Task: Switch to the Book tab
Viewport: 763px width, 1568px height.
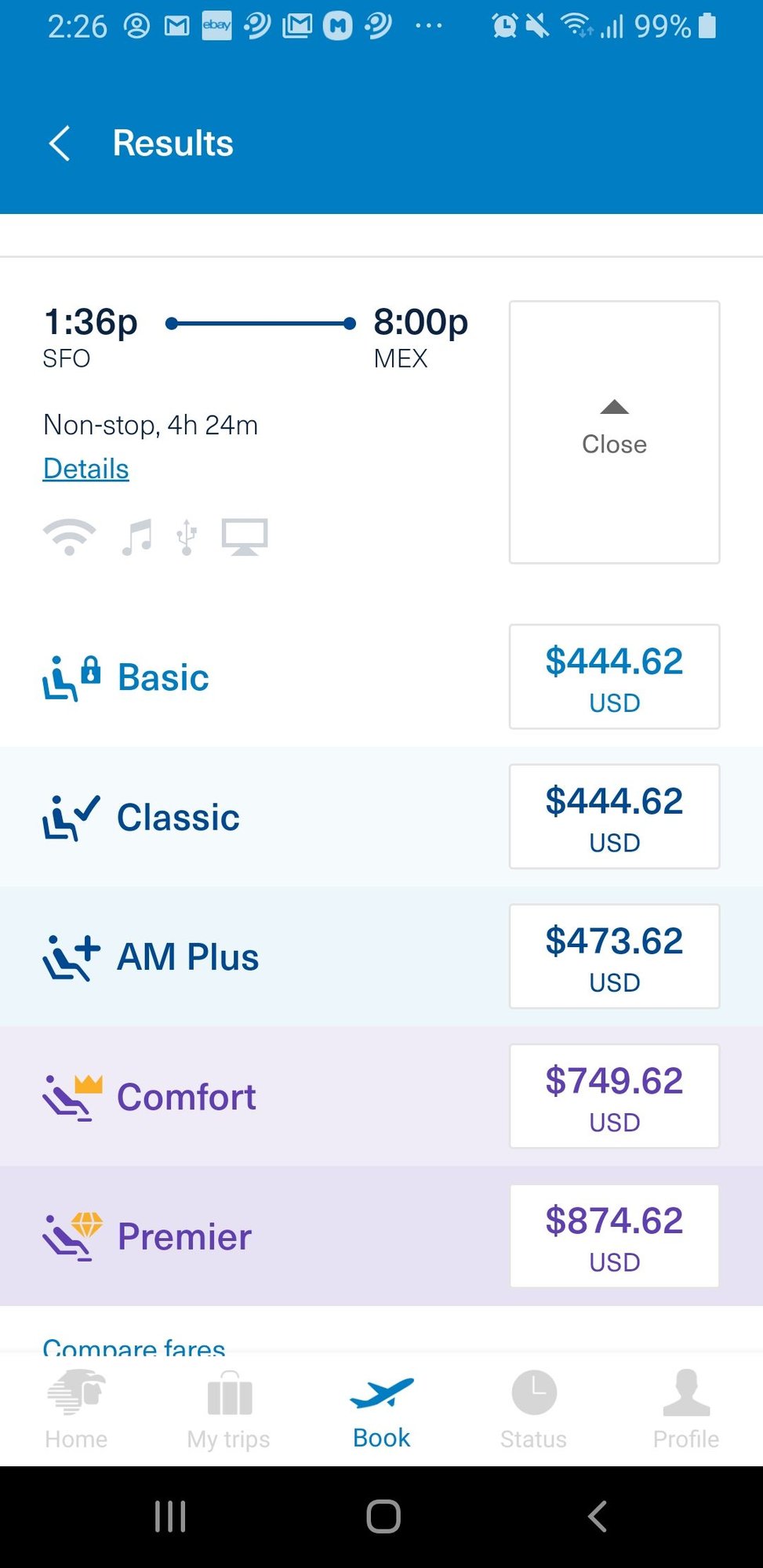Action: coord(382,1410)
